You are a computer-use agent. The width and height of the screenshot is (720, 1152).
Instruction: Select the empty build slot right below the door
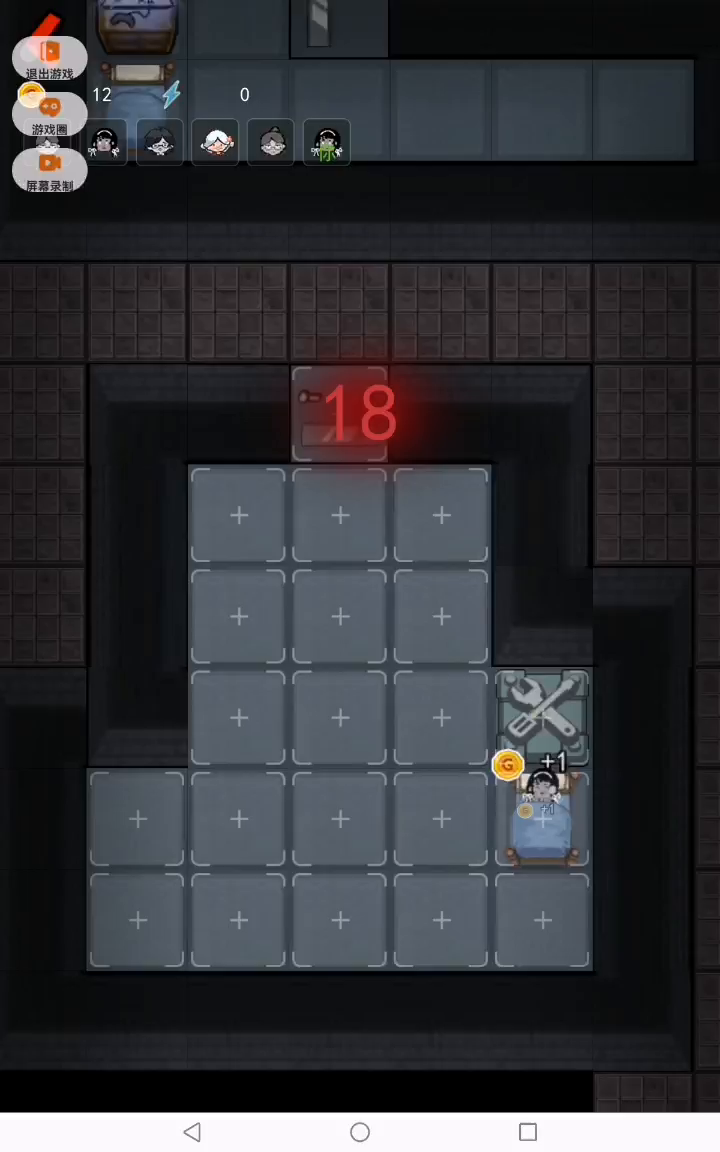(340, 515)
